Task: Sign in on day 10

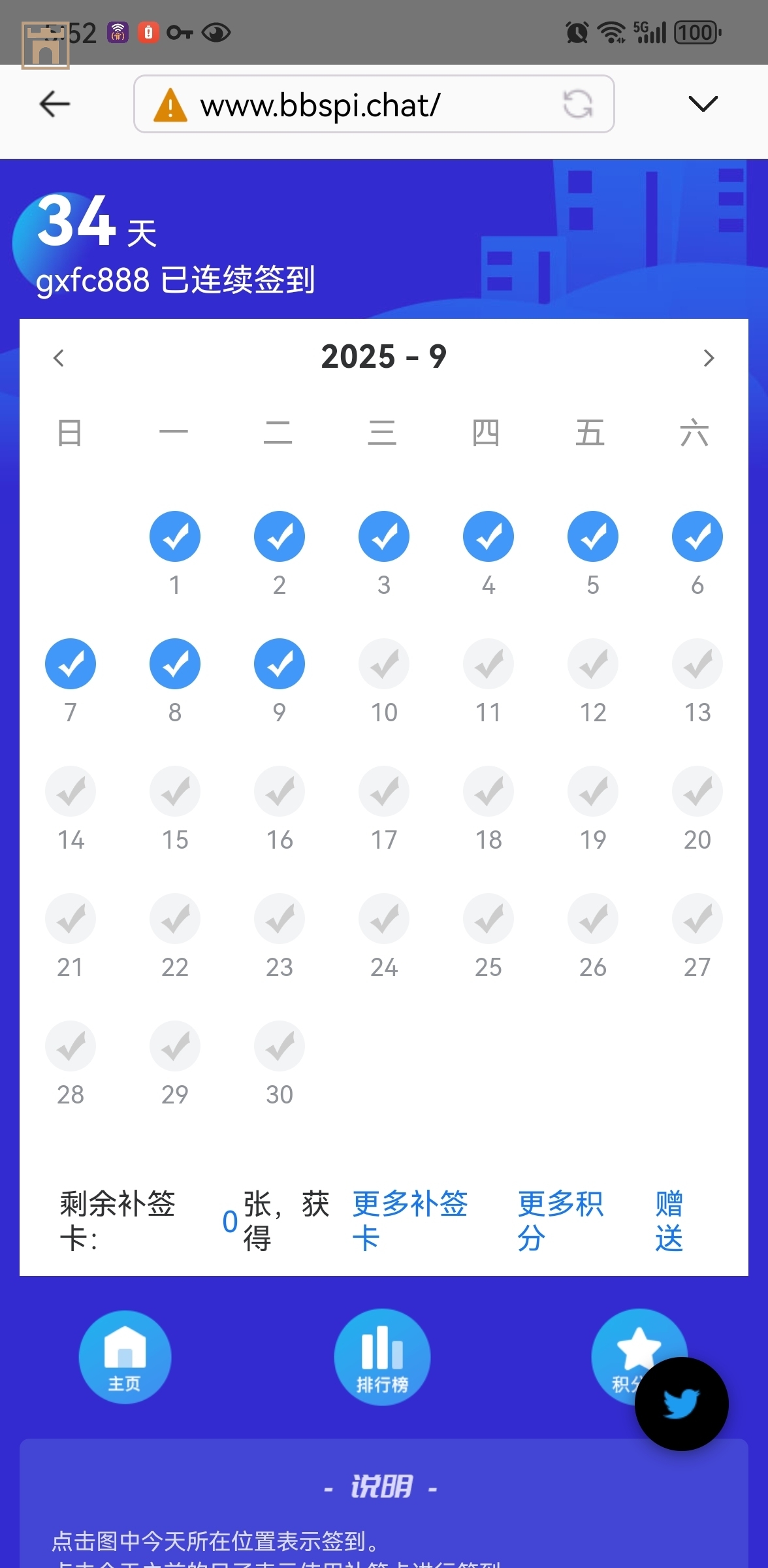Action: 384,664
